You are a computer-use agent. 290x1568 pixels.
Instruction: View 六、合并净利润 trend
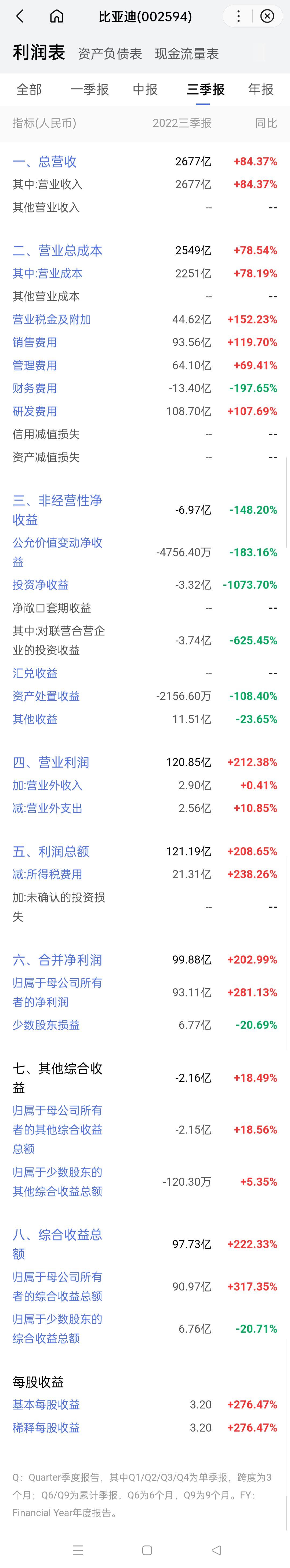57,960
